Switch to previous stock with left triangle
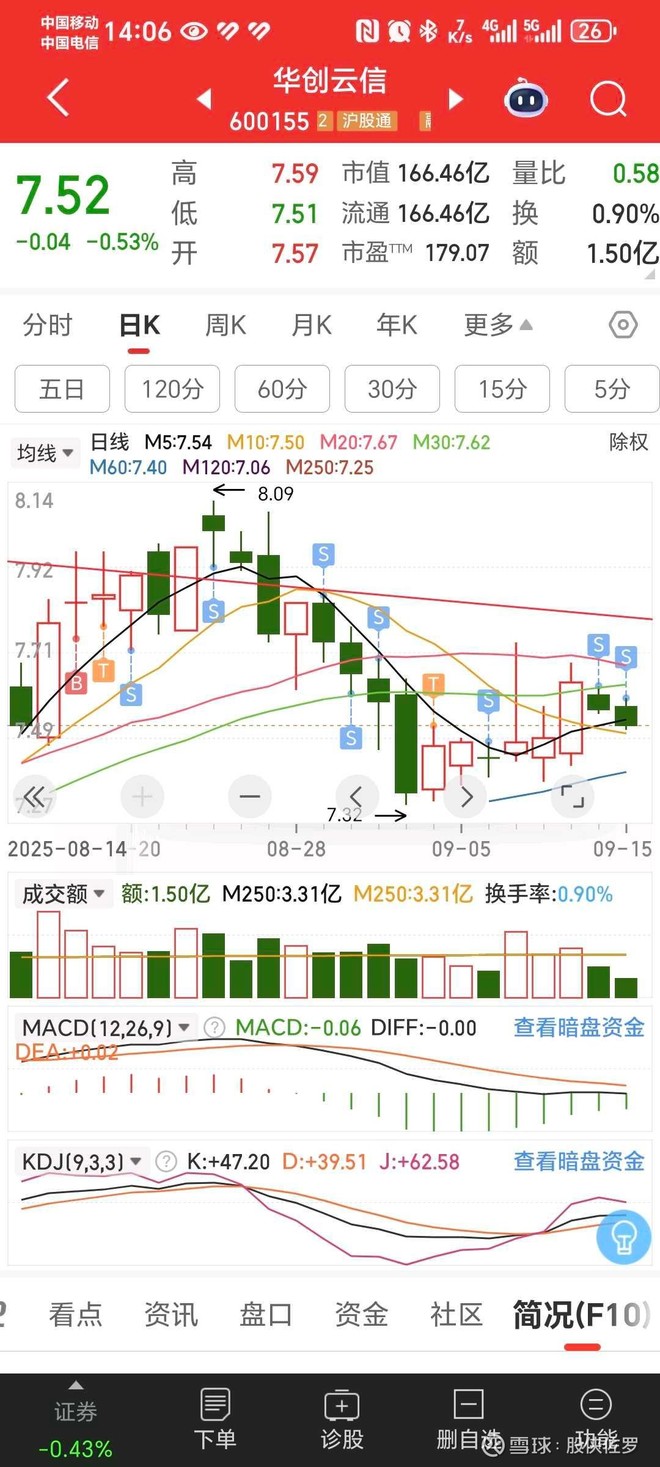Image resolution: width=660 pixels, height=1467 pixels. pos(203,99)
